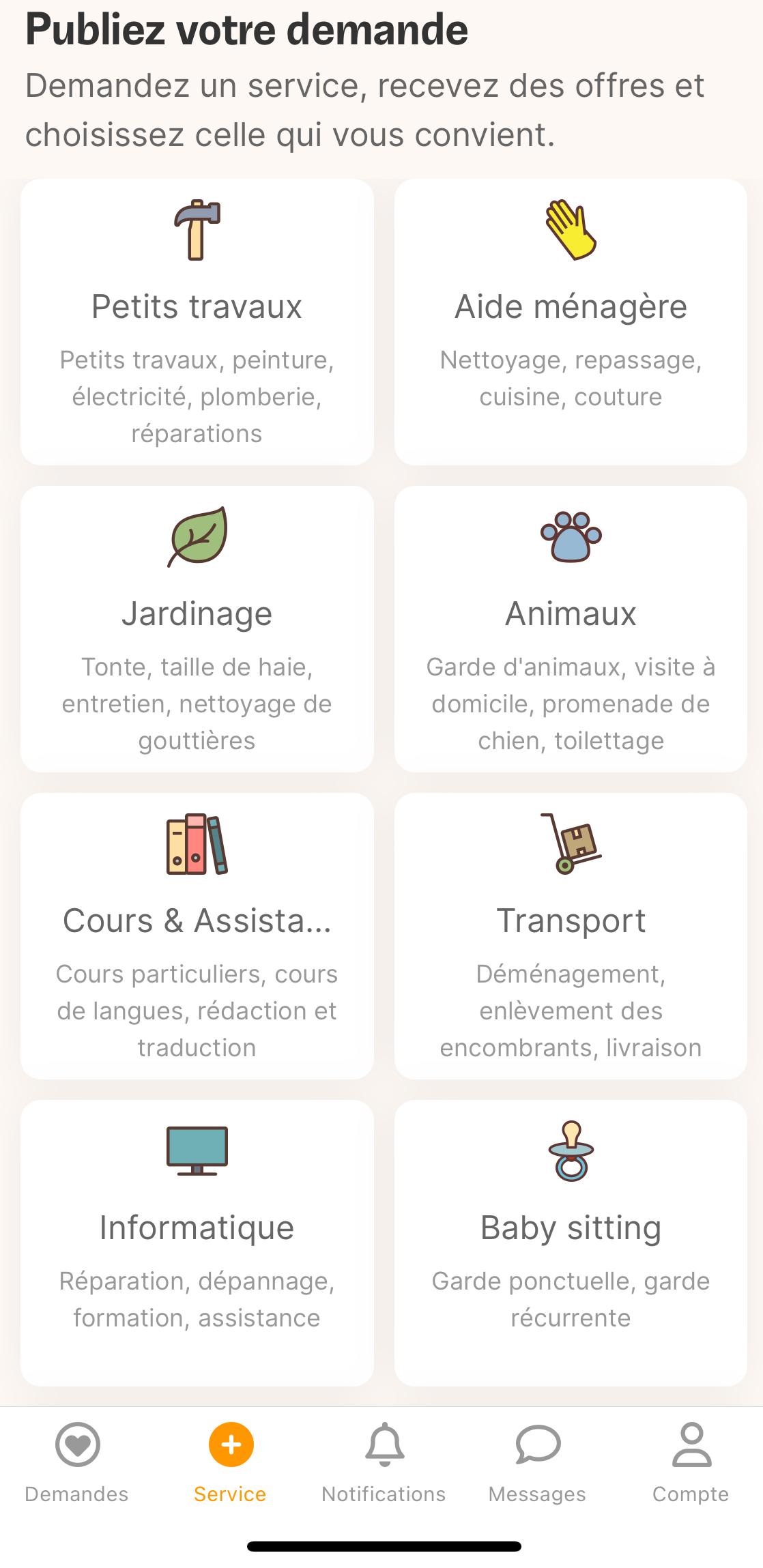Screen dimensions: 763x1568
Task: Open the Baby sitting category
Action: coord(571,1243)
